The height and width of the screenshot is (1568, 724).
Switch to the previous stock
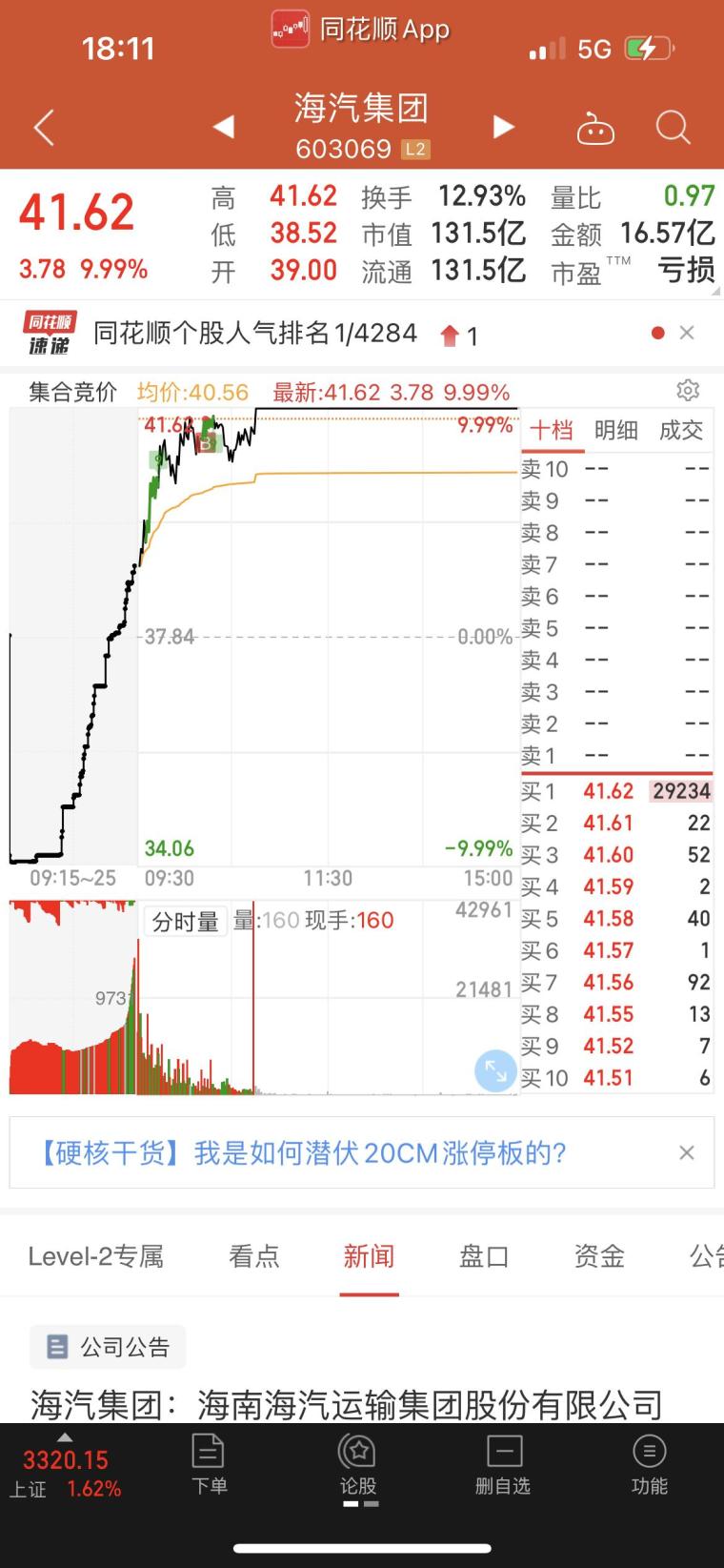click(x=223, y=127)
